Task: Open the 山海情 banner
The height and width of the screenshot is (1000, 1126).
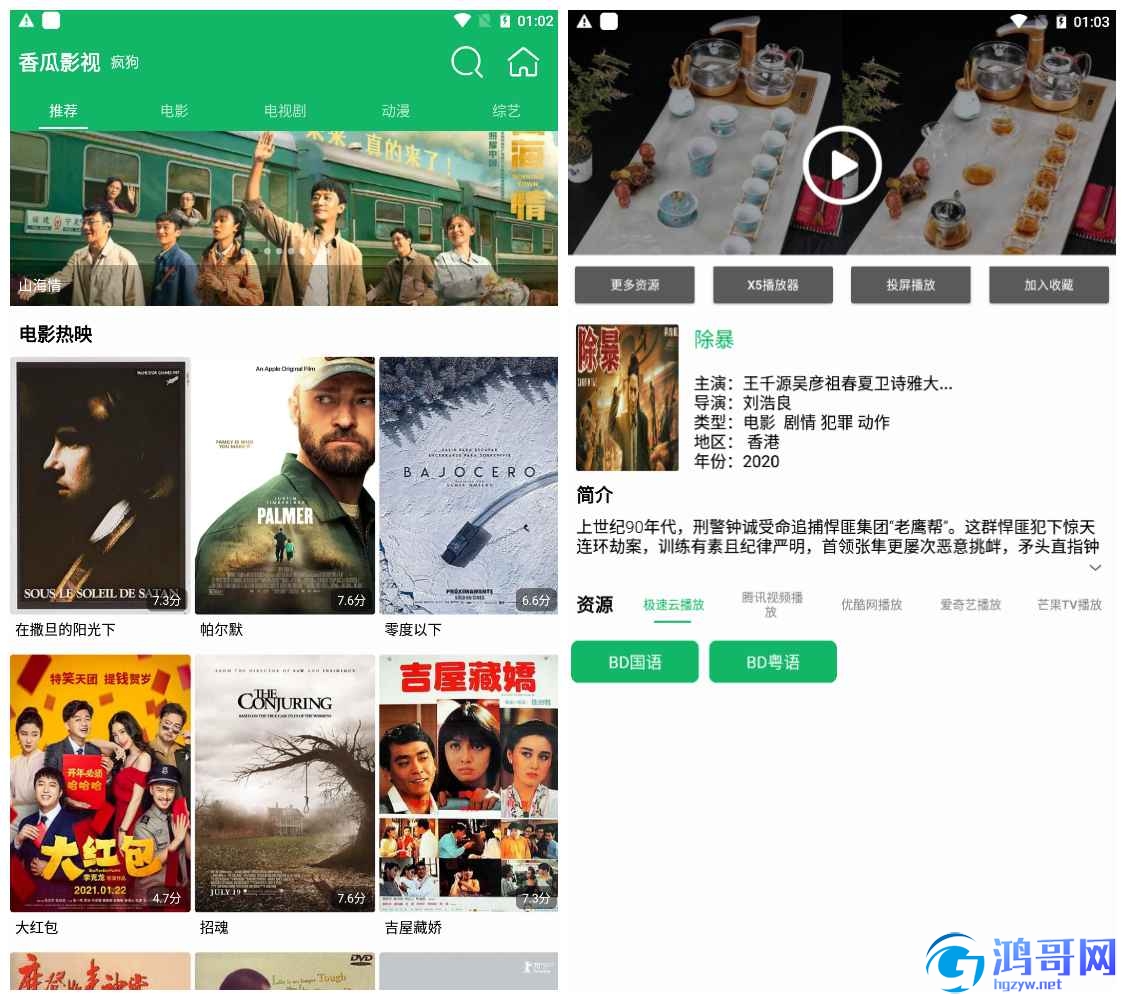Action: pyautogui.click(x=284, y=218)
